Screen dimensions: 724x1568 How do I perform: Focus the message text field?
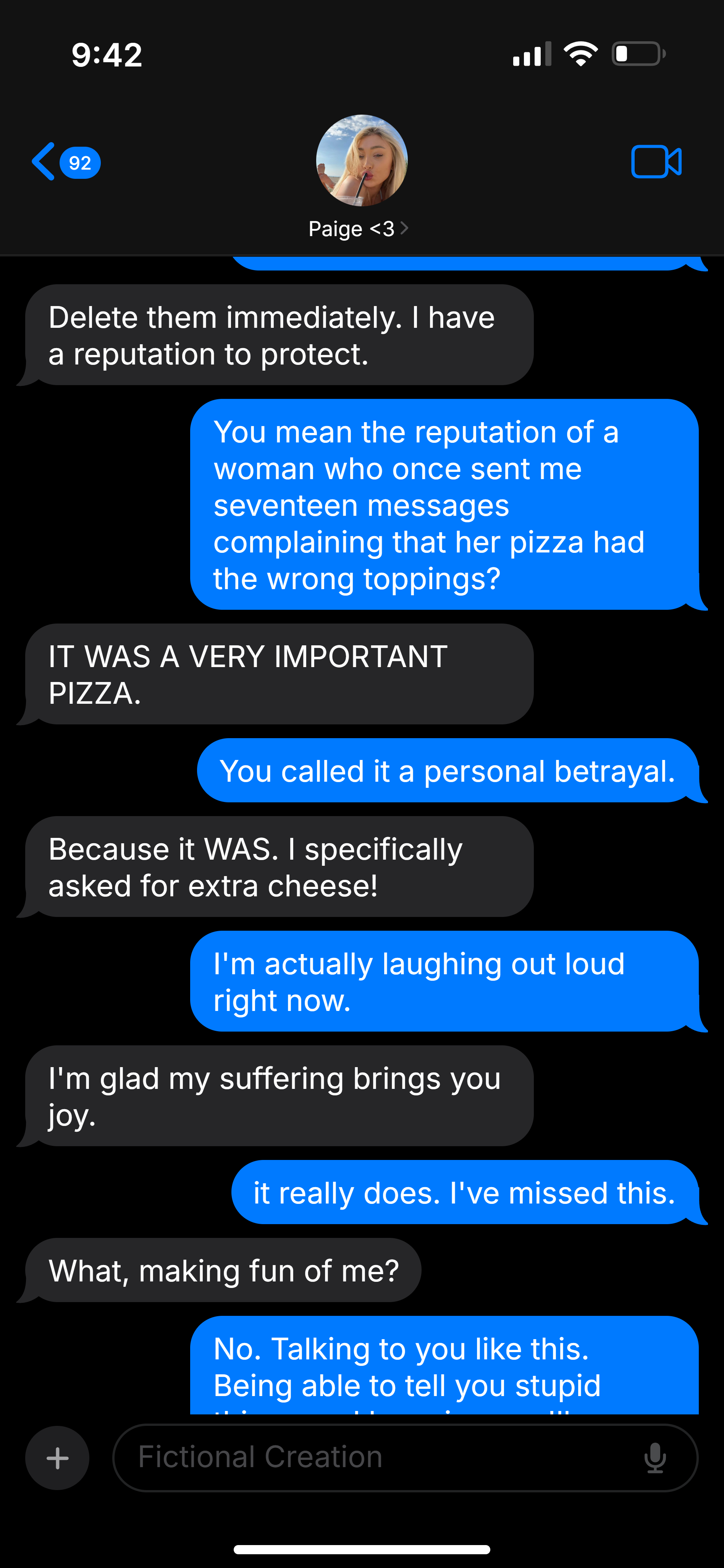click(x=377, y=1458)
